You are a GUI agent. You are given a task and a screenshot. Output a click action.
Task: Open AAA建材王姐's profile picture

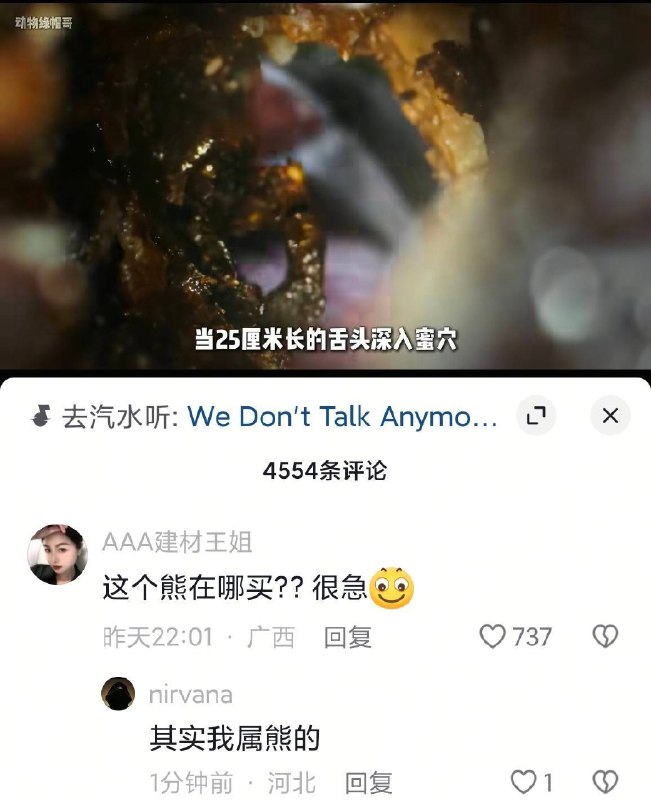tap(57, 554)
